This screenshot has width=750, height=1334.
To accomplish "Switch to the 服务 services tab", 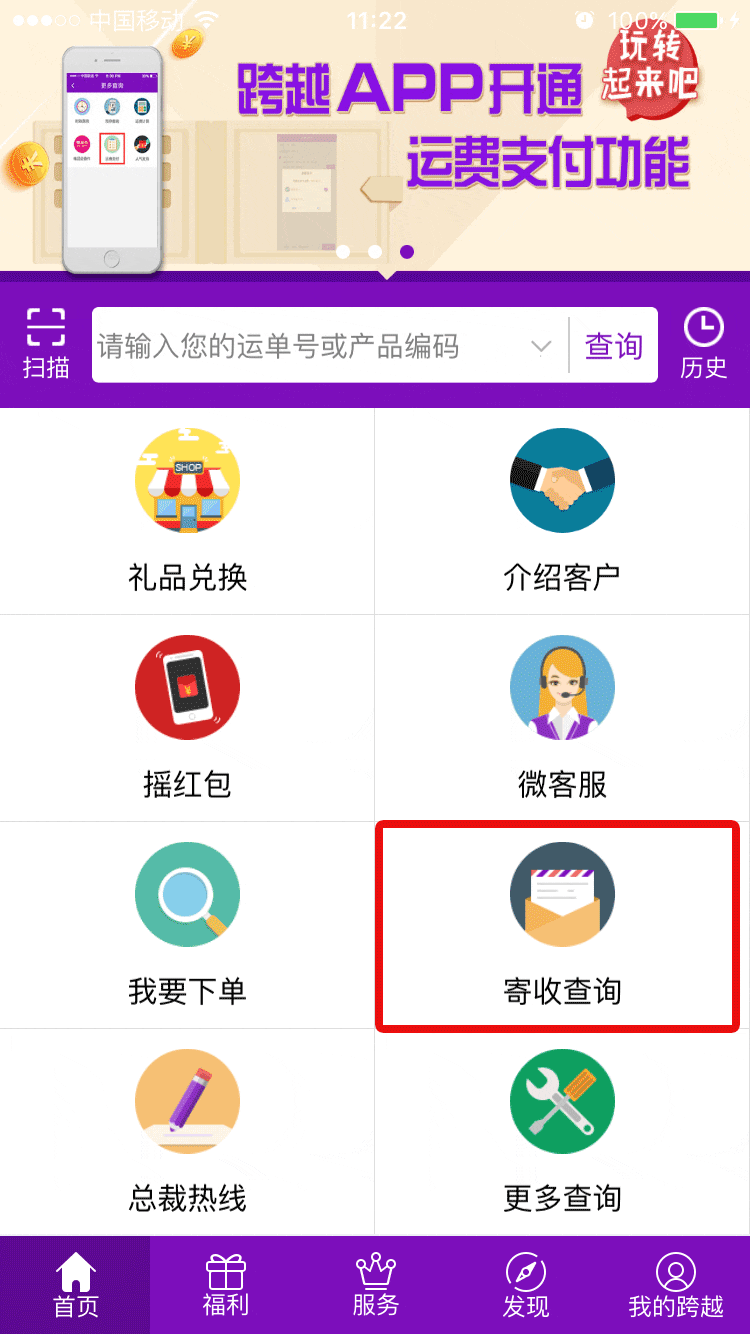I will click(x=375, y=1286).
